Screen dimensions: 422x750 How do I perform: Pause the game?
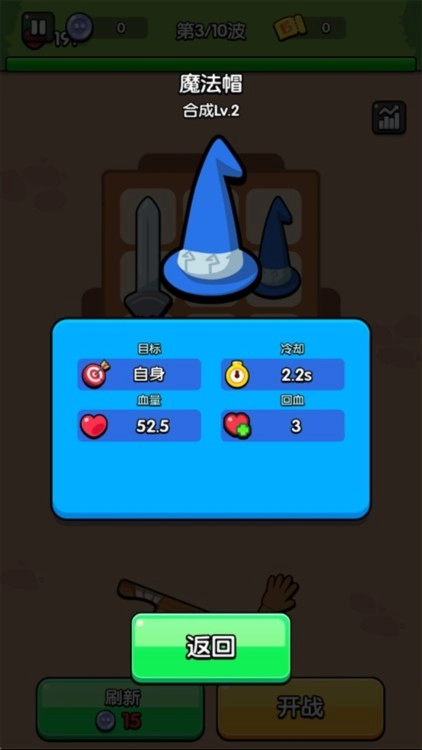38,27
